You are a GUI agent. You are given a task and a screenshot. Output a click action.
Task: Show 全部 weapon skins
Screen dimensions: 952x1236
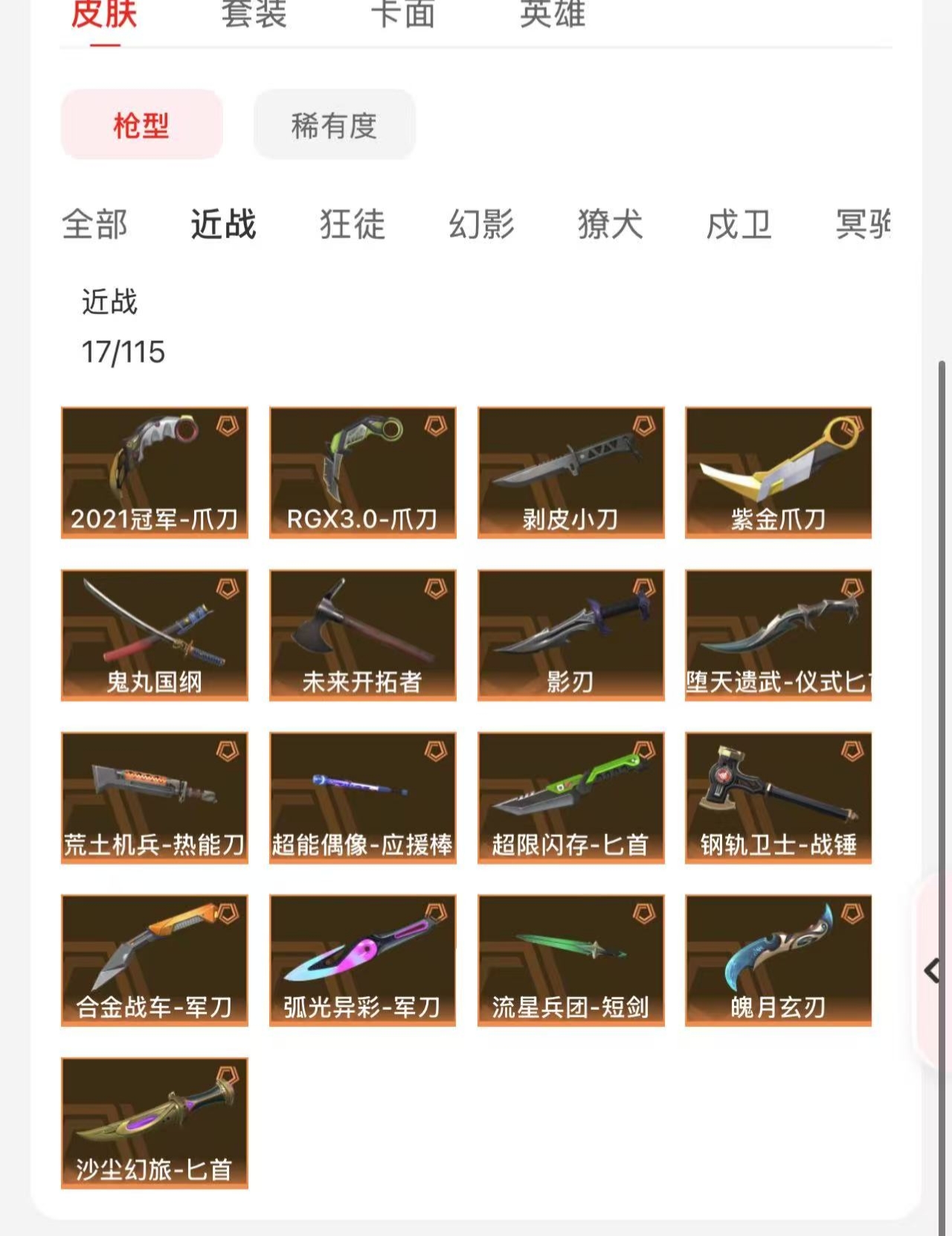[94, 224]
